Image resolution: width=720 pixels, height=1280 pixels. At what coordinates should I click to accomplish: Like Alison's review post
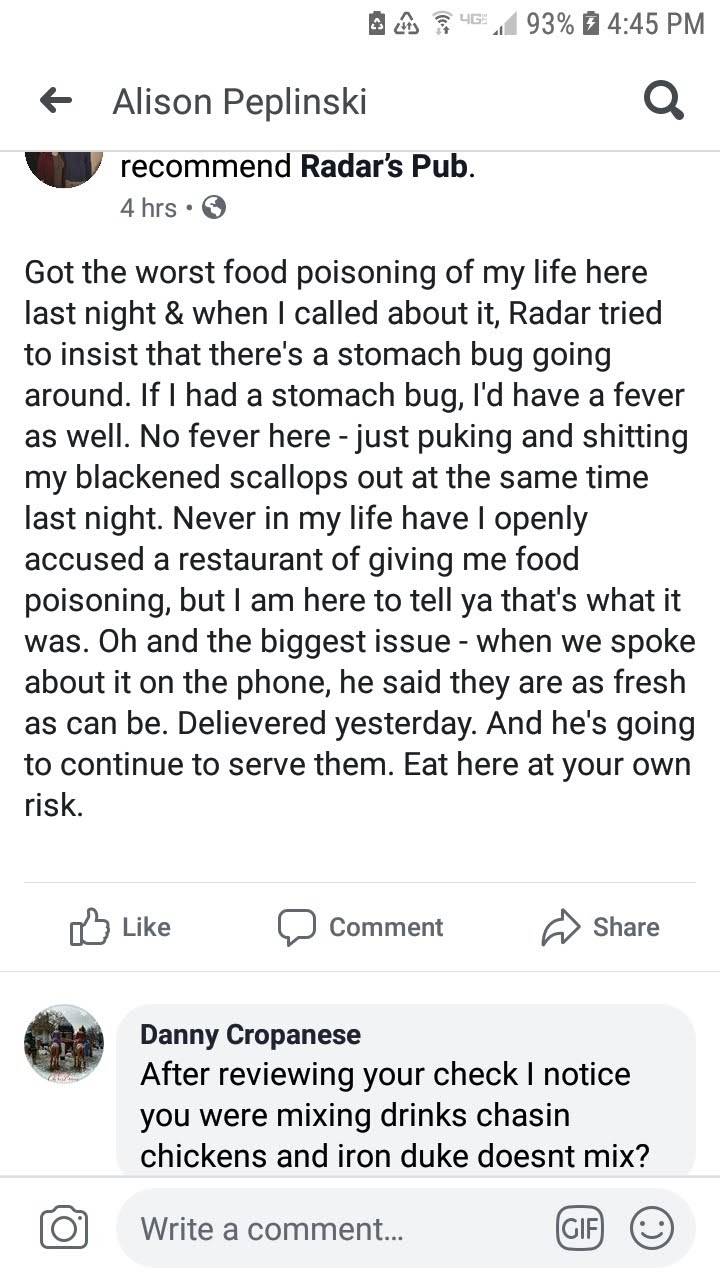point(120,927)
